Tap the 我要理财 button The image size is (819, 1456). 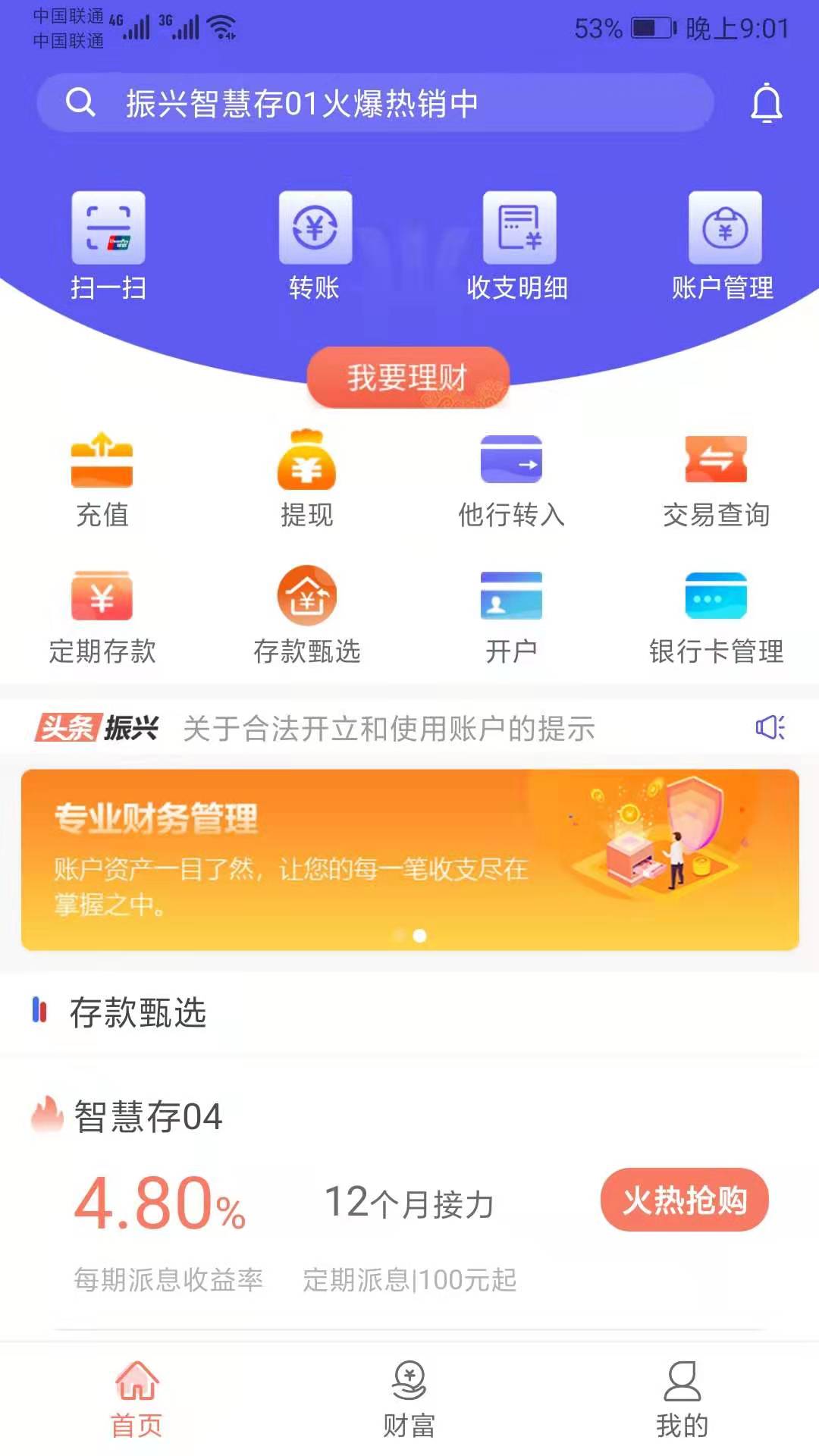(x=408, y=377)
